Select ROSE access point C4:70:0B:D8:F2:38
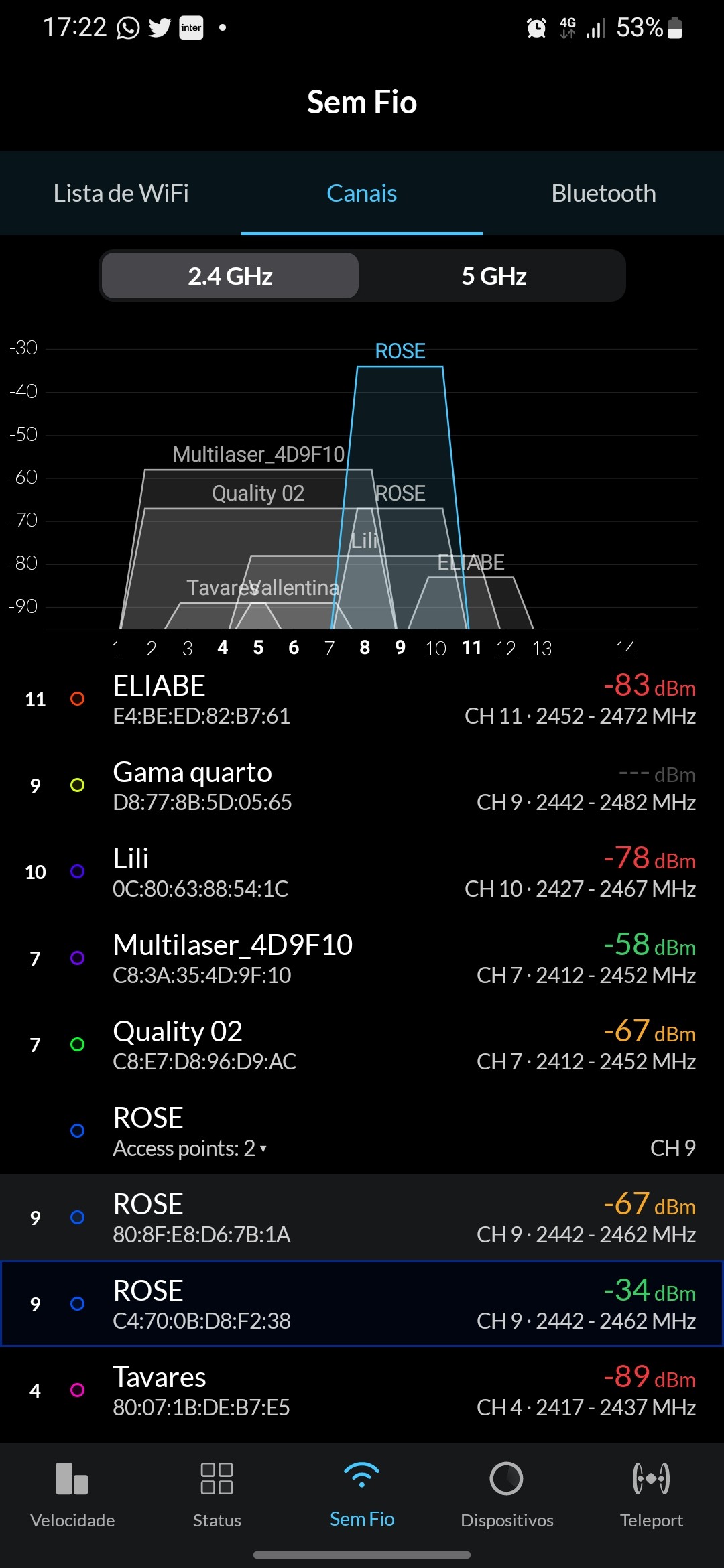Viewport: 724px width, 1568px height. tap(362, 1304)
